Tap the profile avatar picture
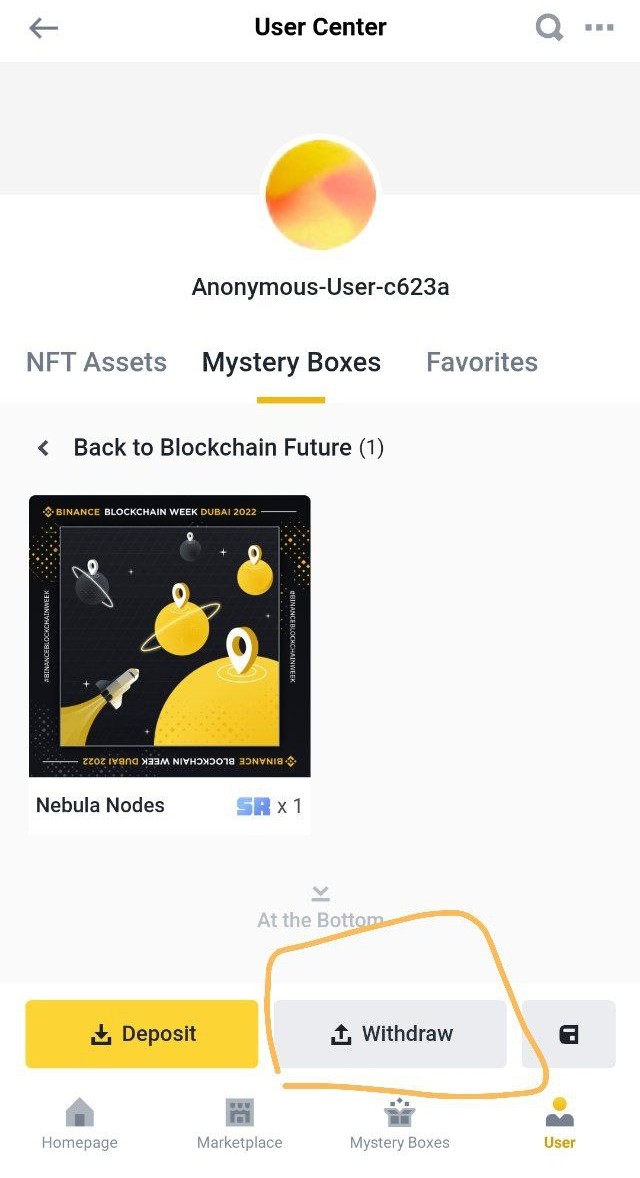 (320, 195)
